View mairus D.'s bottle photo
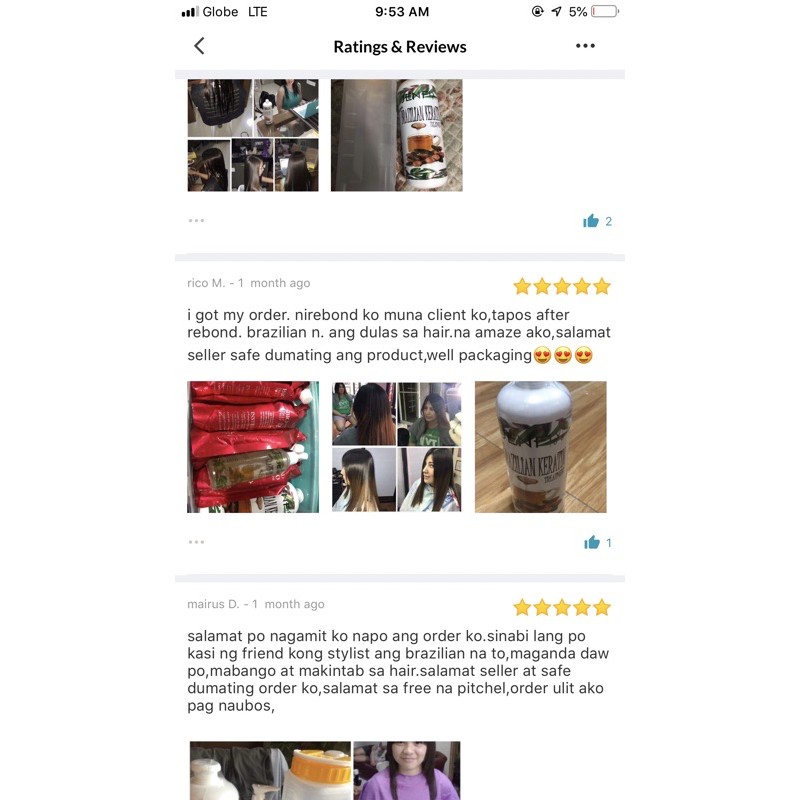This screenshot has height=800, width=800. point(270,770)
